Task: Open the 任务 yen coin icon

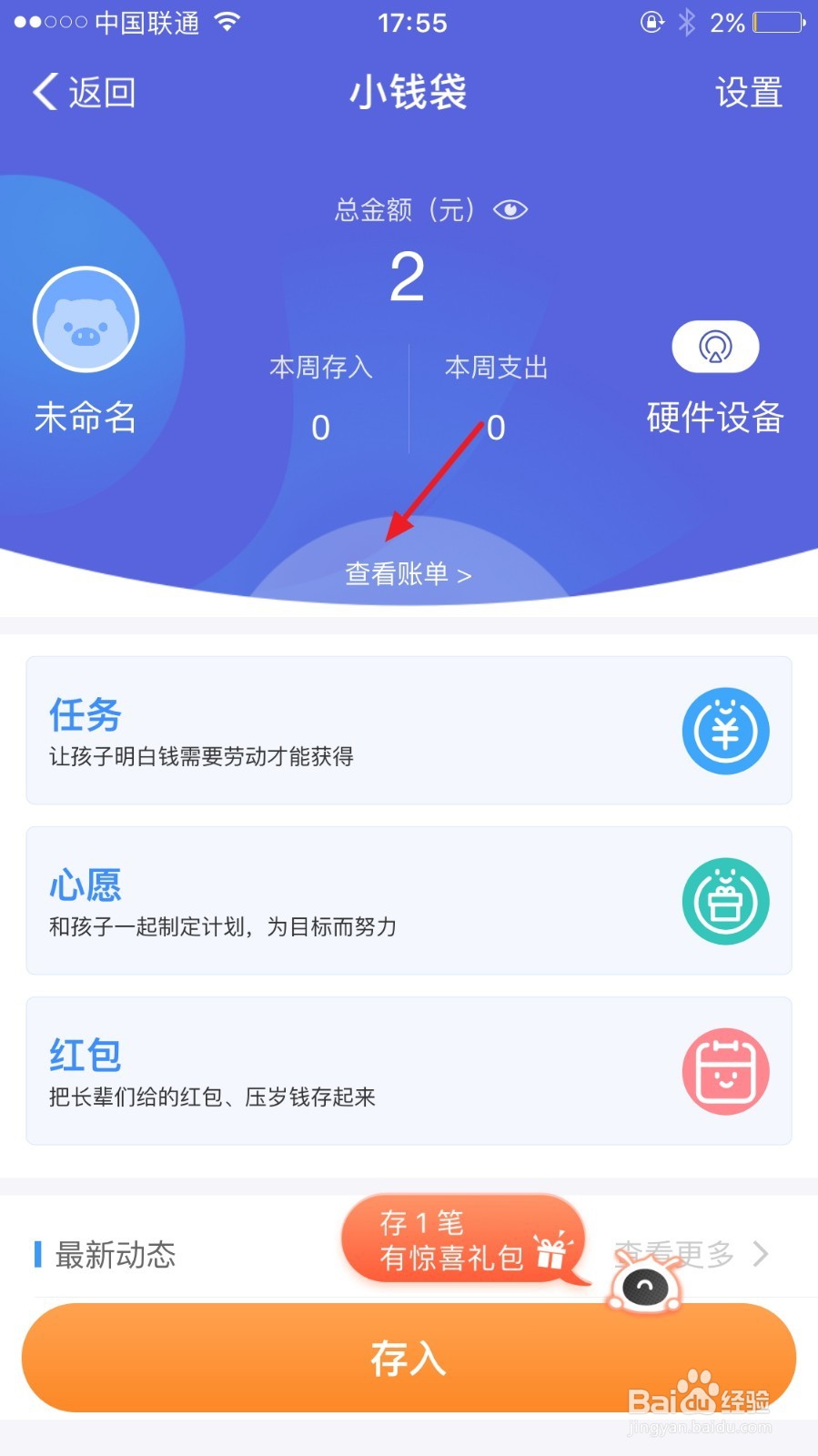Action: coord(725,731)
